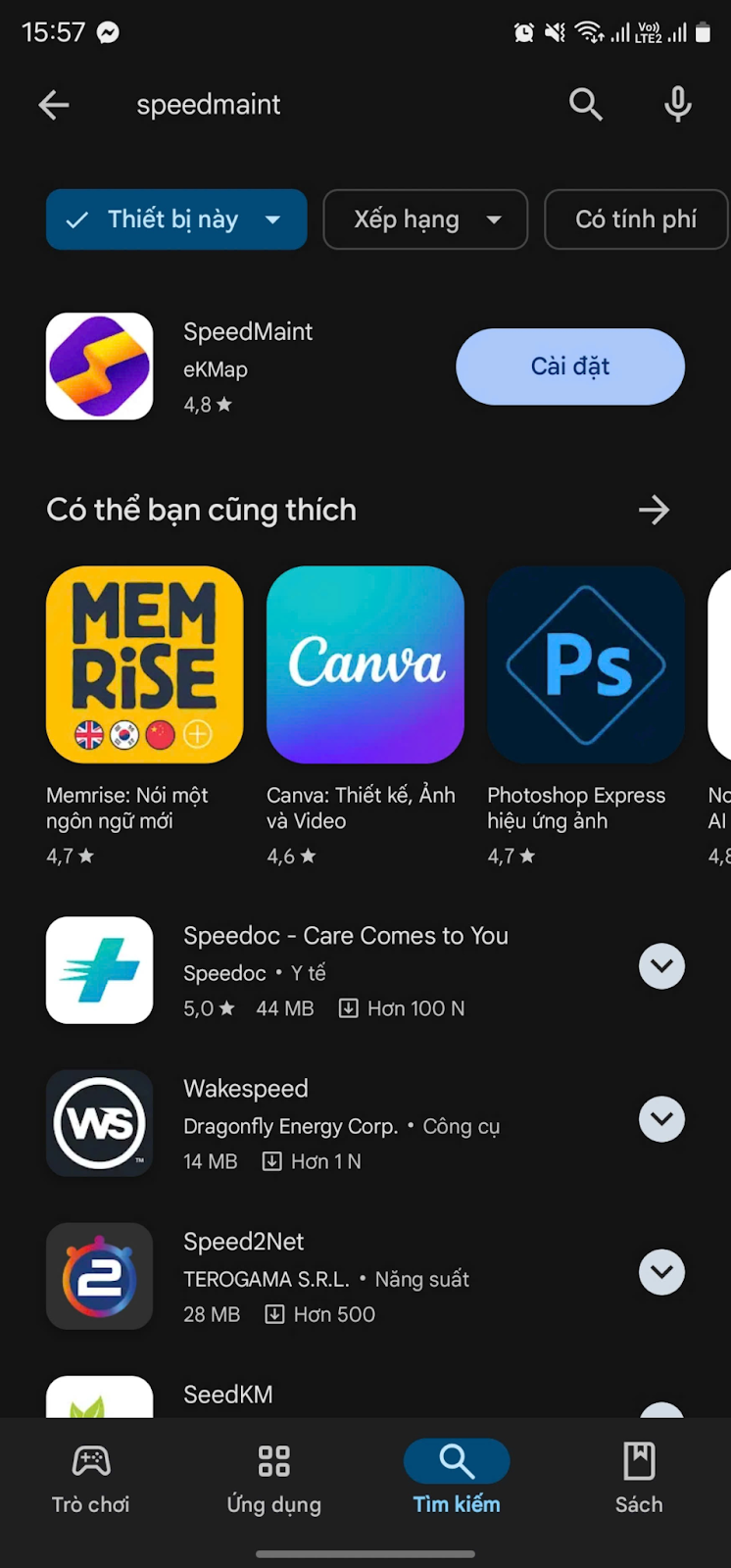Switch to the Sách tab
Image resolution: width=731 pixels, height=1568 pixels.
(x=639, y=1478)
